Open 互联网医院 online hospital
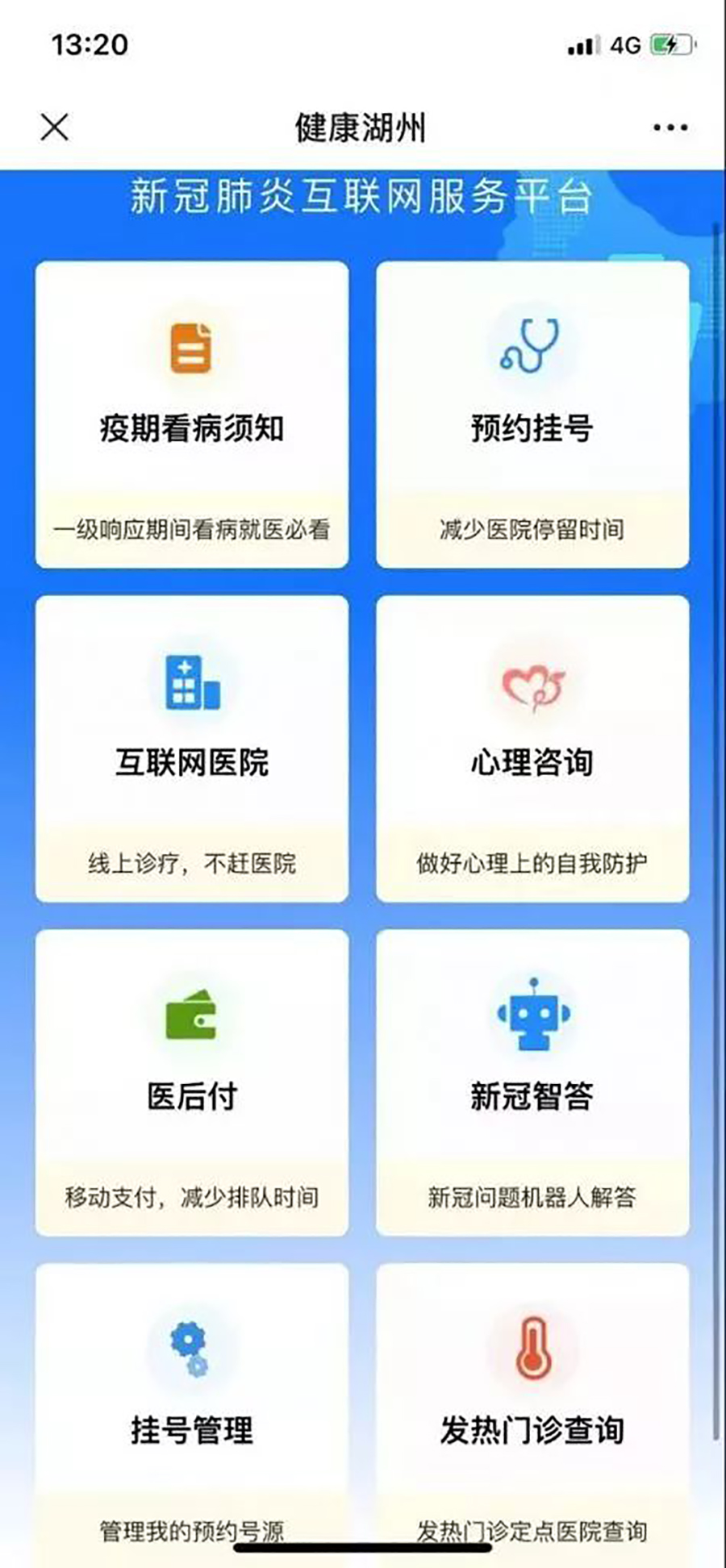726x1568 pixels. coord(192,748)
